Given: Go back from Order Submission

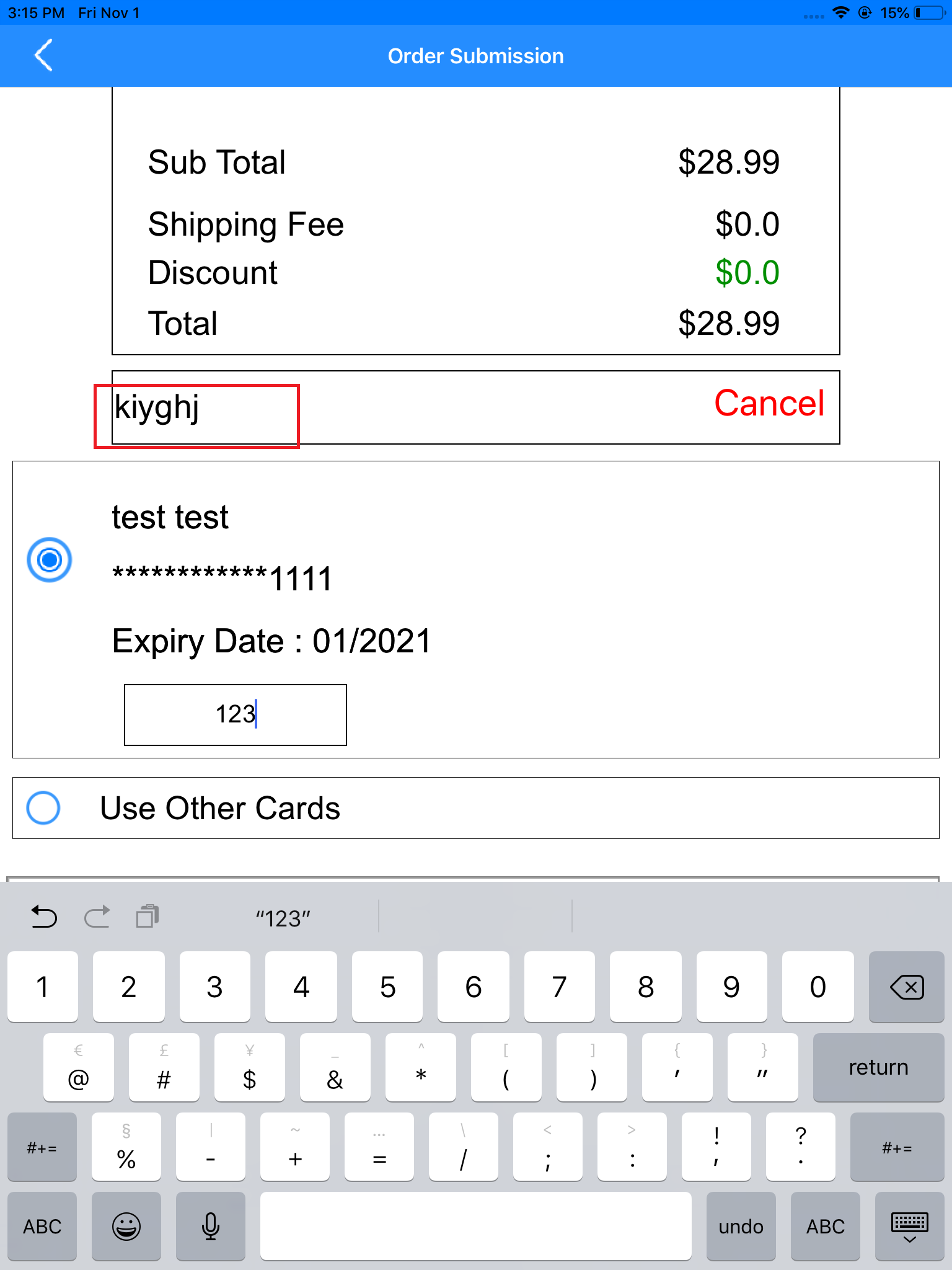Looking at the screenshot, I should [x=43, y=56].
